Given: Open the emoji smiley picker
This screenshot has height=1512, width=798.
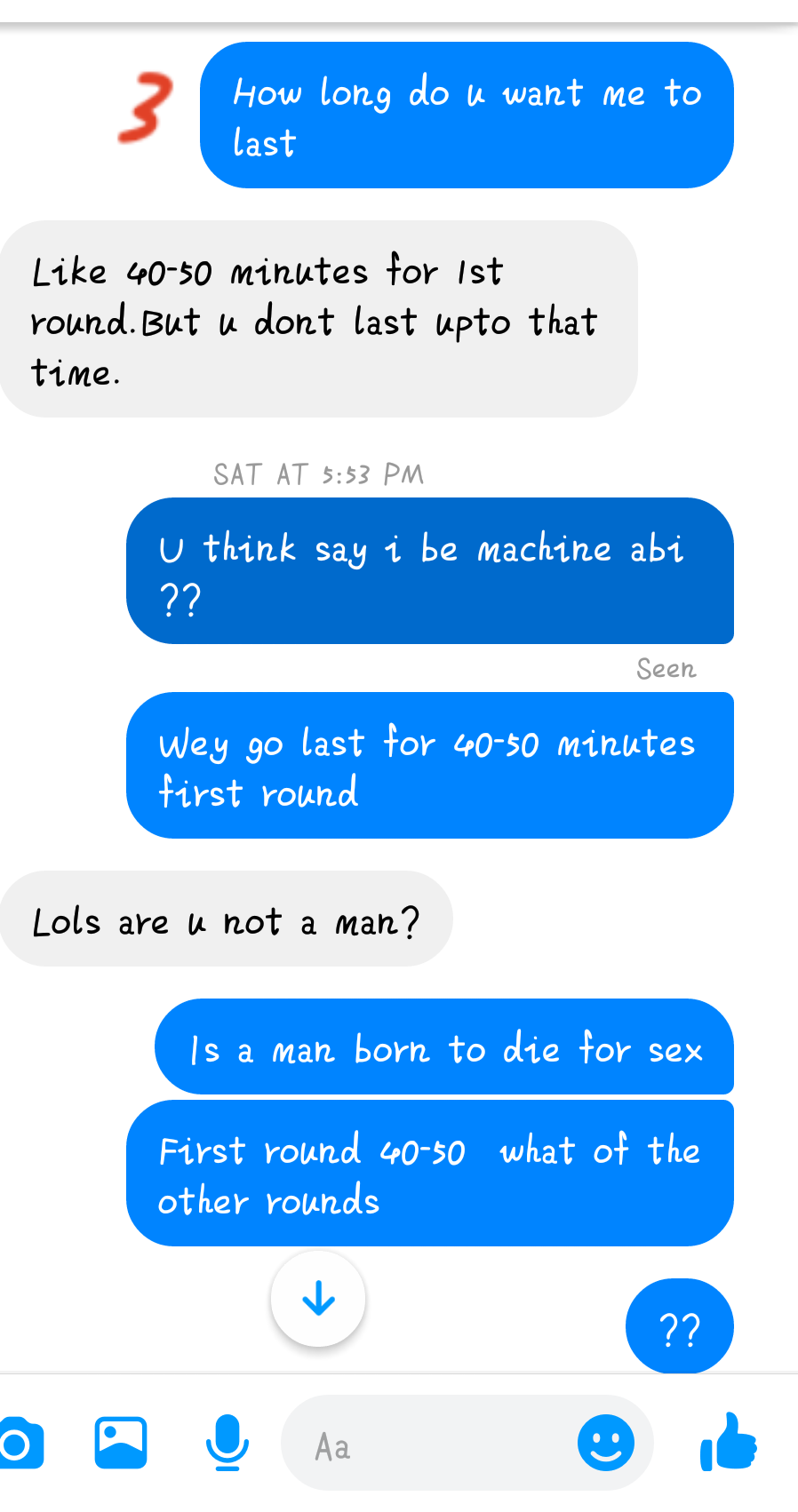Looking at the screenshot, I should tap(606, 1443).
